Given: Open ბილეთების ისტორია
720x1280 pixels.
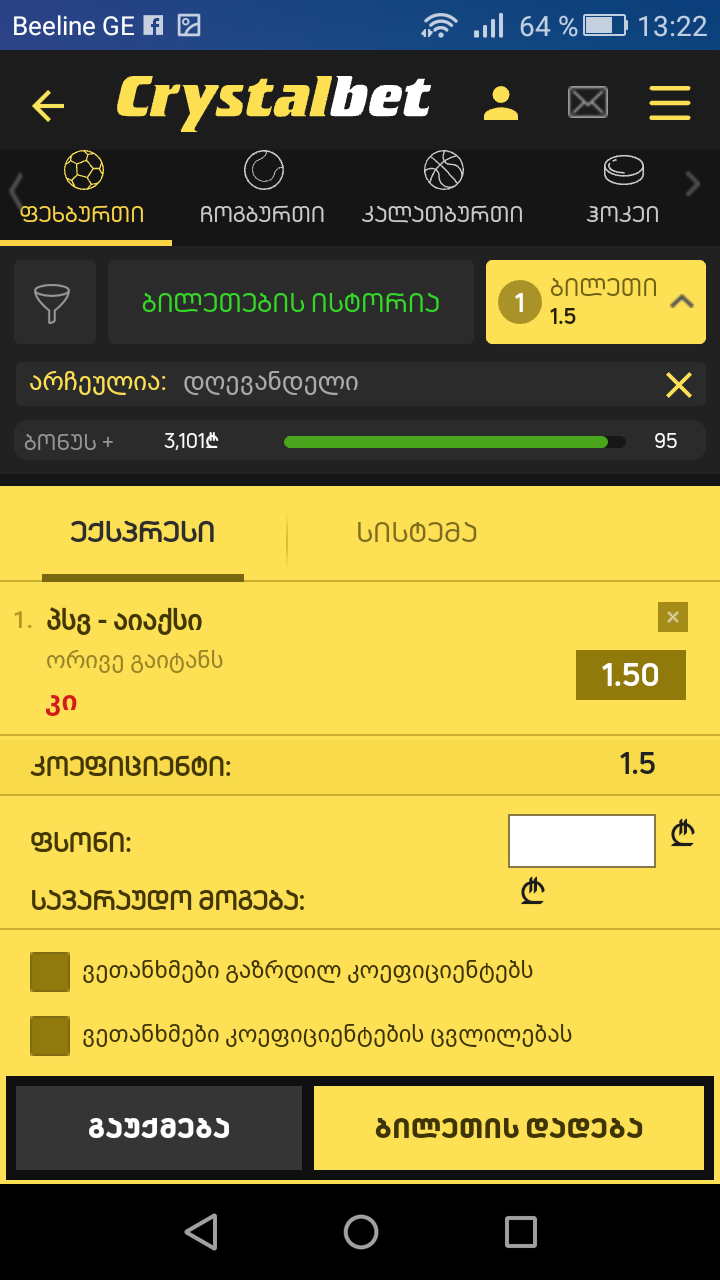Looking at the screenshot, I should click(x=291, y=302).
